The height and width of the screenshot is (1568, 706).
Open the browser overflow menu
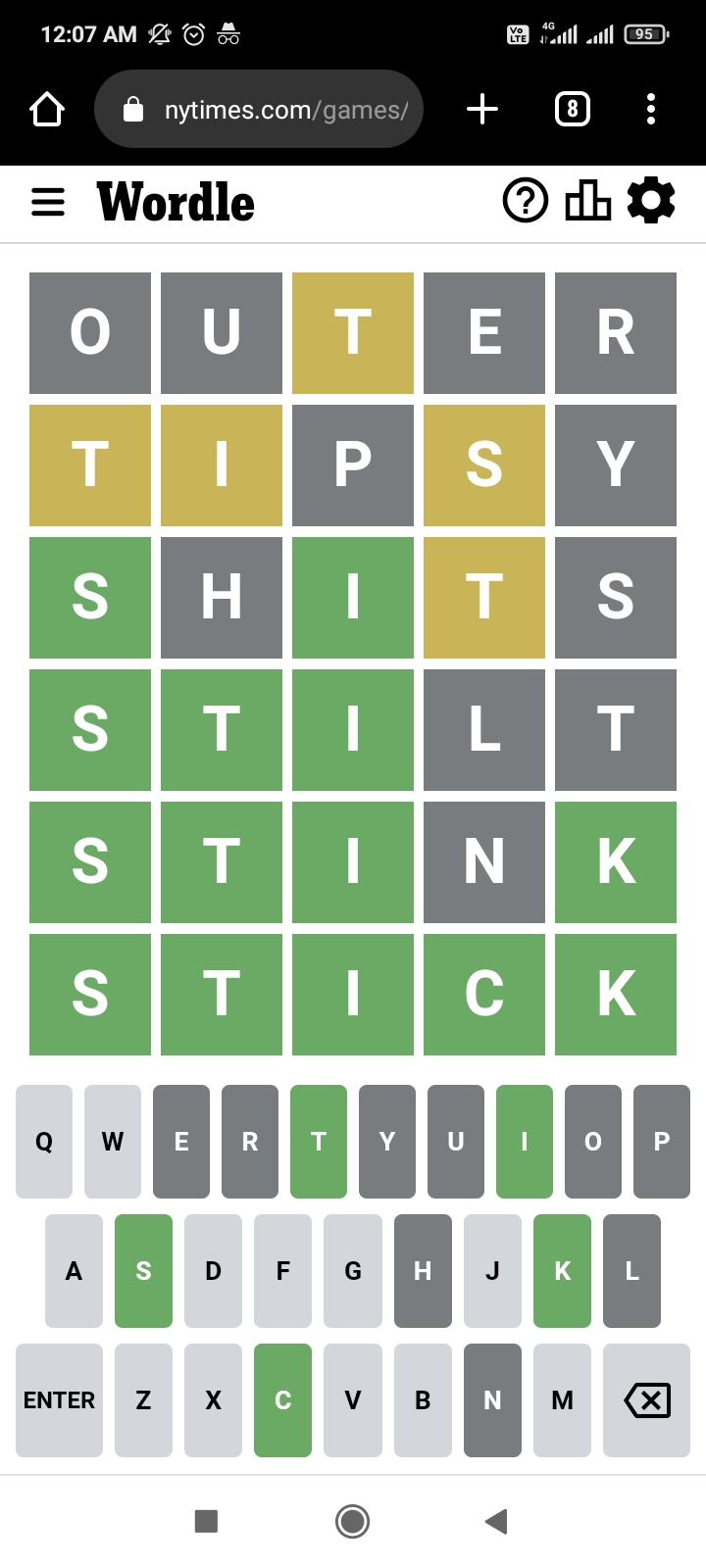click(651, 109)
